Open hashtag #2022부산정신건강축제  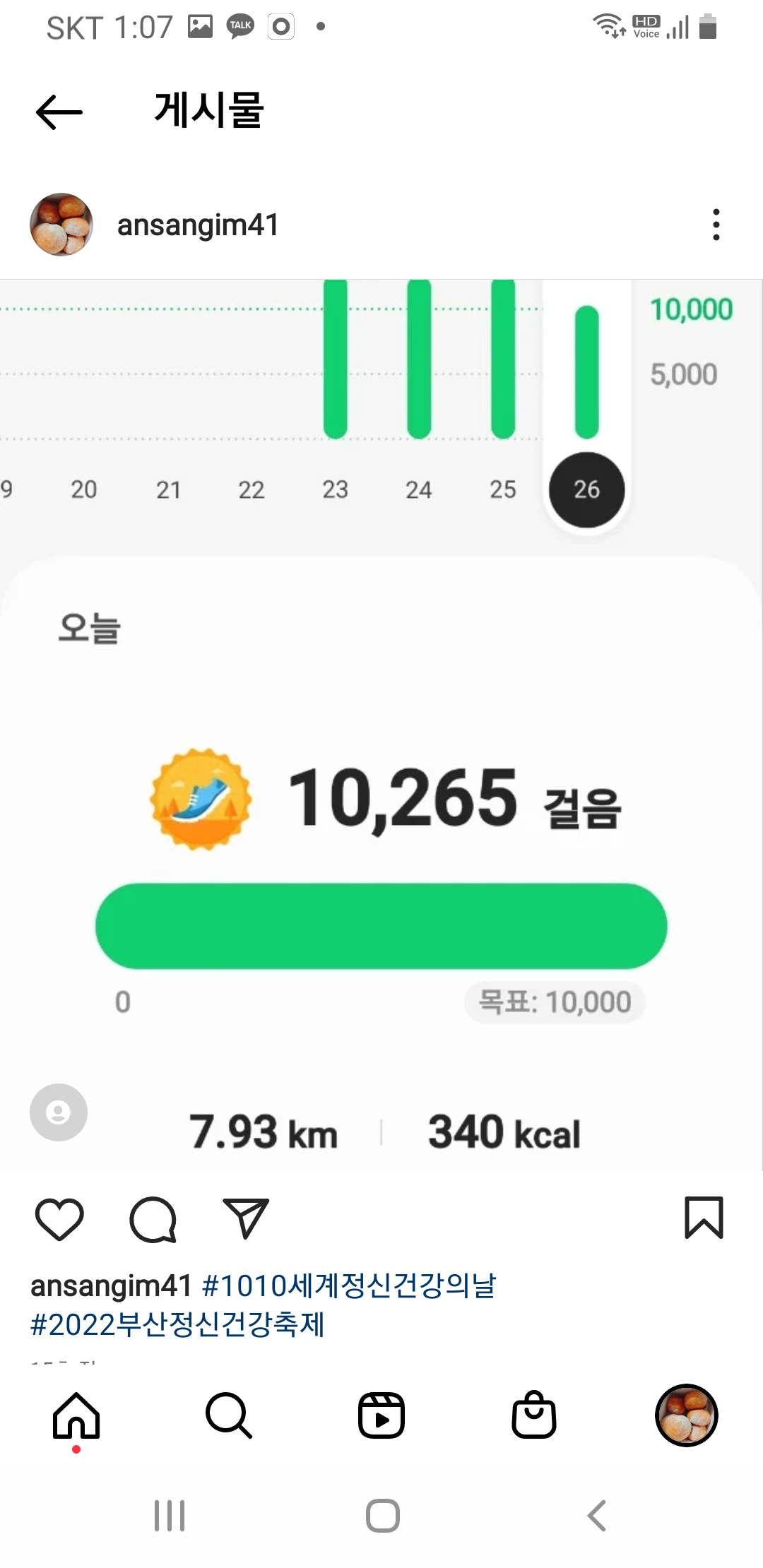point(177,1324)
